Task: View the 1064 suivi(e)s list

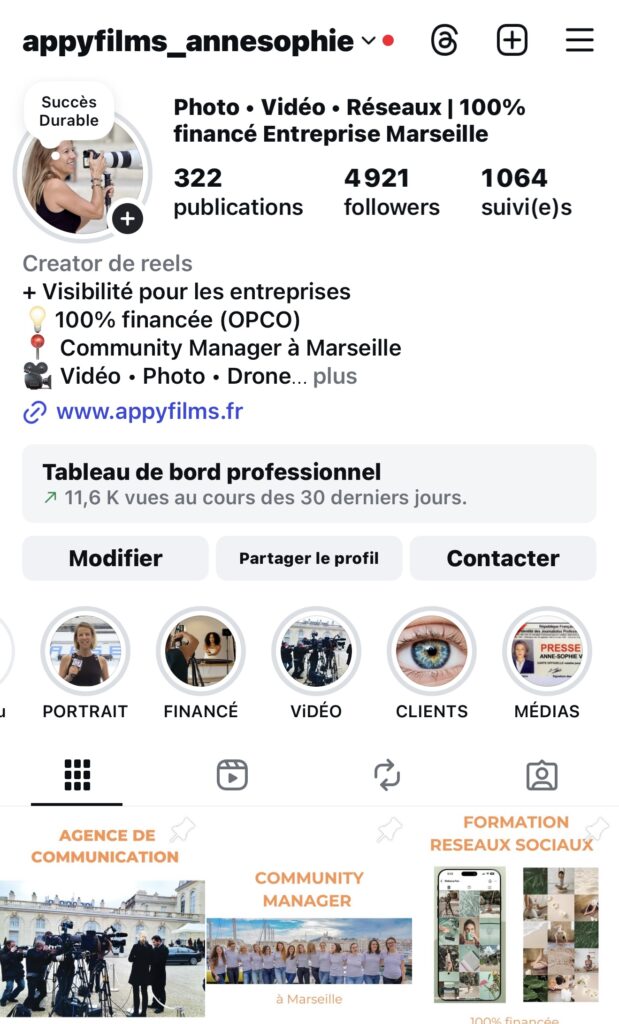Action: [x=526, y=192]
